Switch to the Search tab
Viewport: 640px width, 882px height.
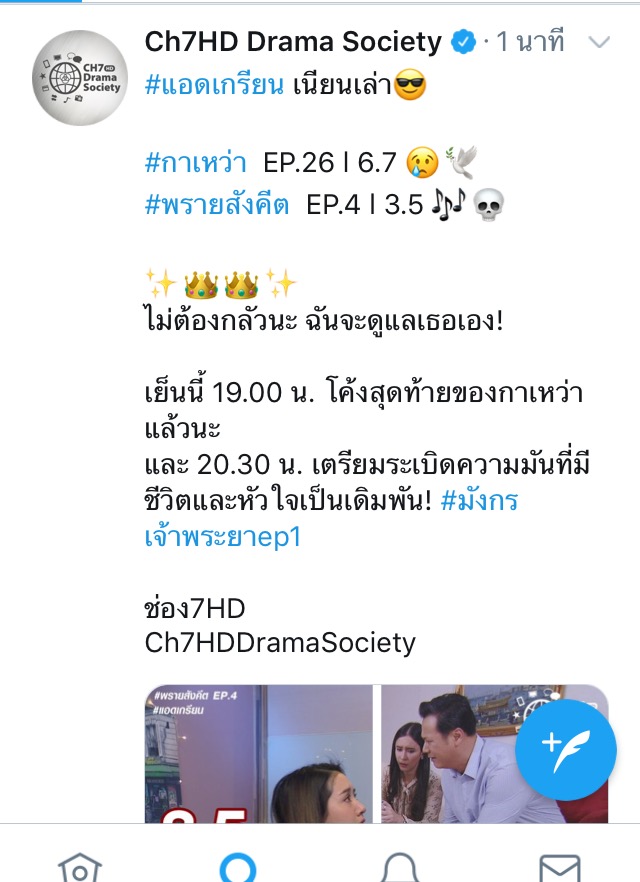coord(238,867)
